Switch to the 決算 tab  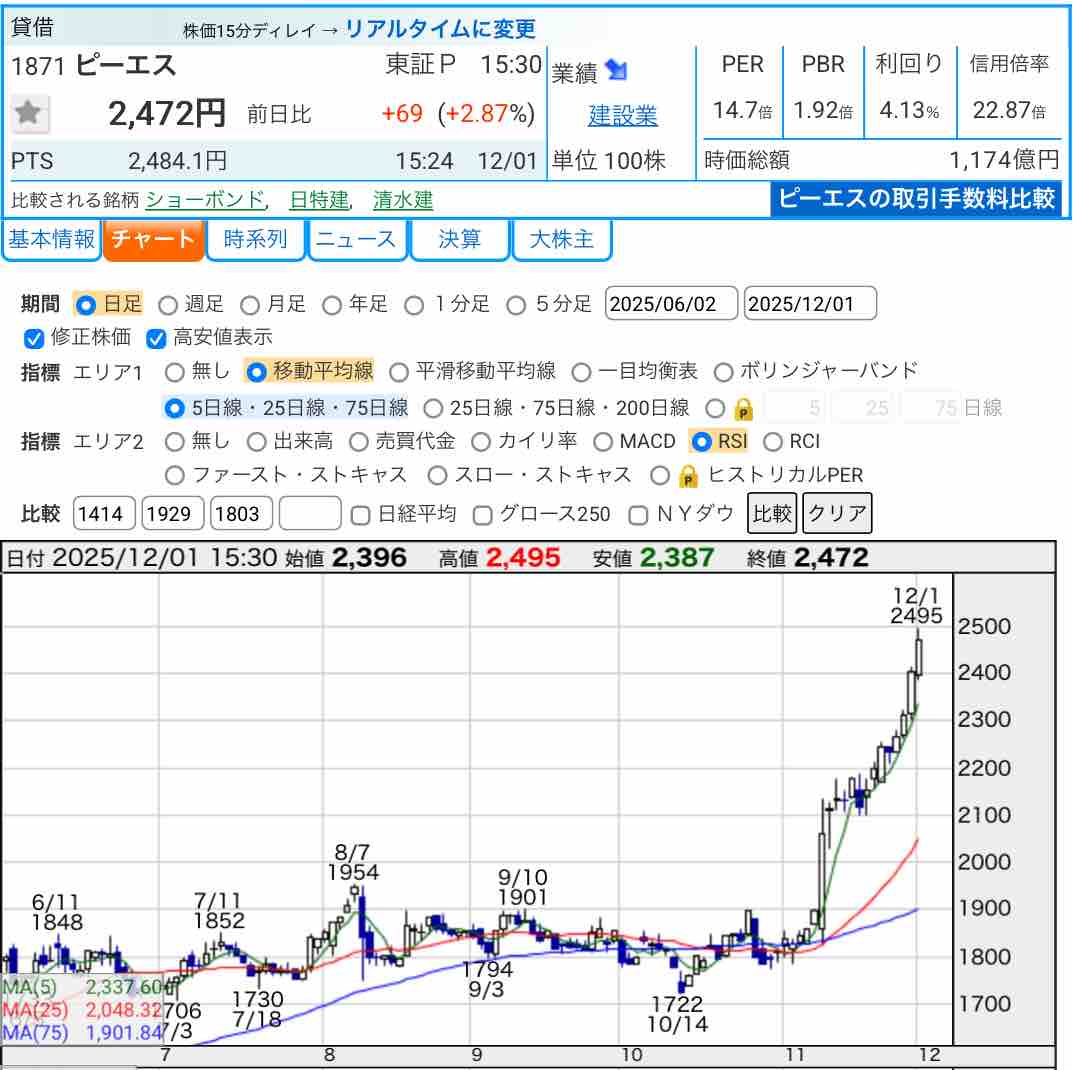click(x=459, y=240)
